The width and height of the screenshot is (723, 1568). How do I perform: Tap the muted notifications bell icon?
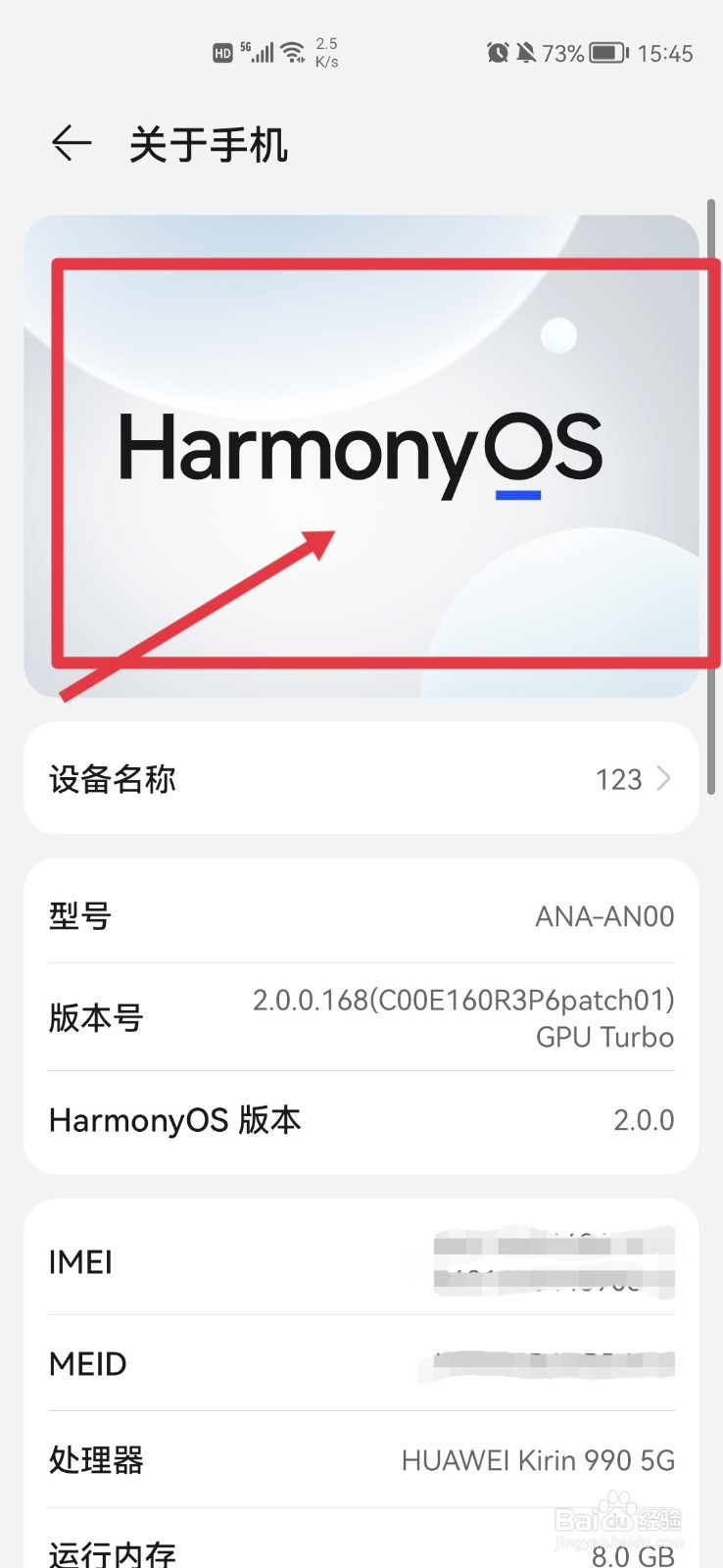tap(528, 52)
